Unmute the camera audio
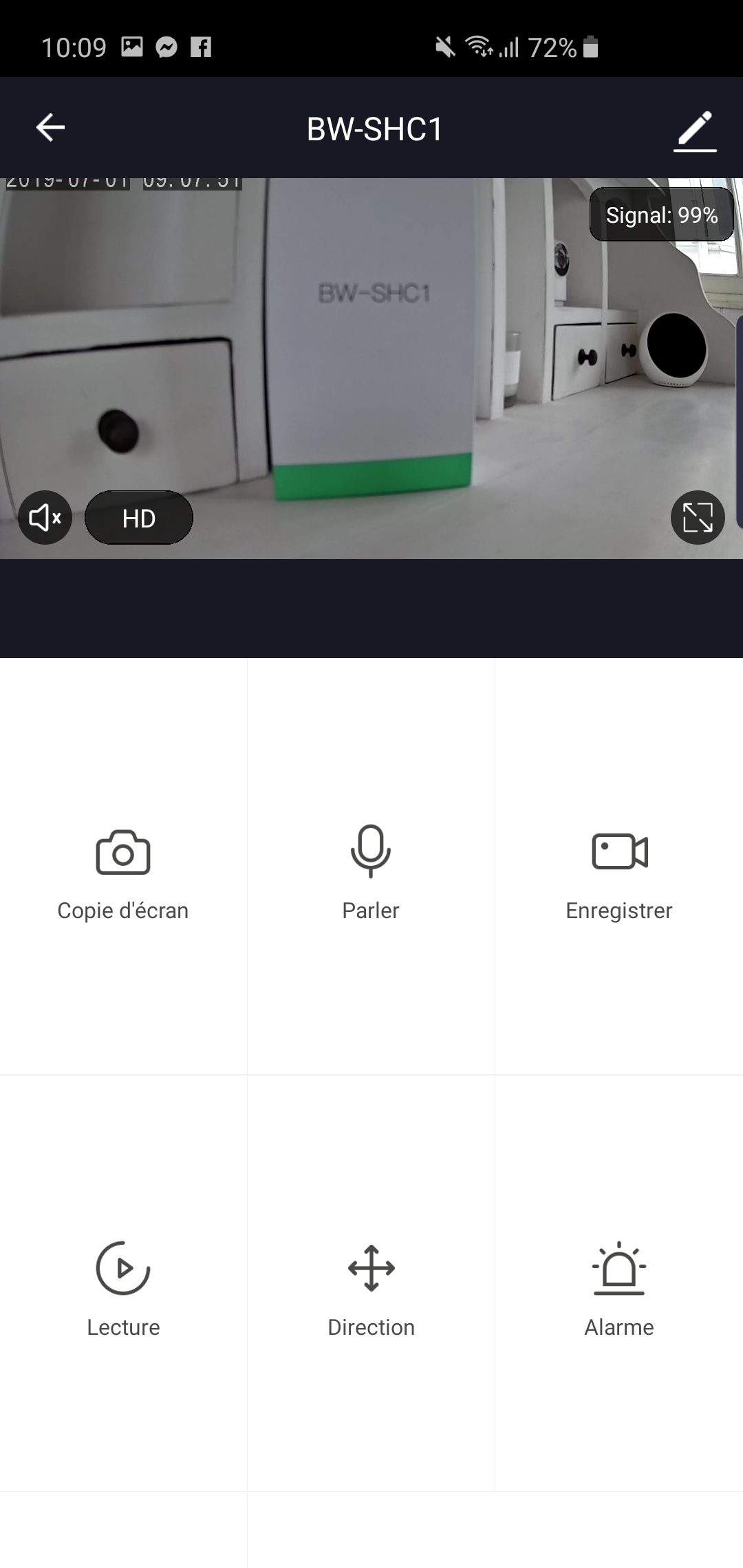Screen dimensions: 743x1568 45,518
